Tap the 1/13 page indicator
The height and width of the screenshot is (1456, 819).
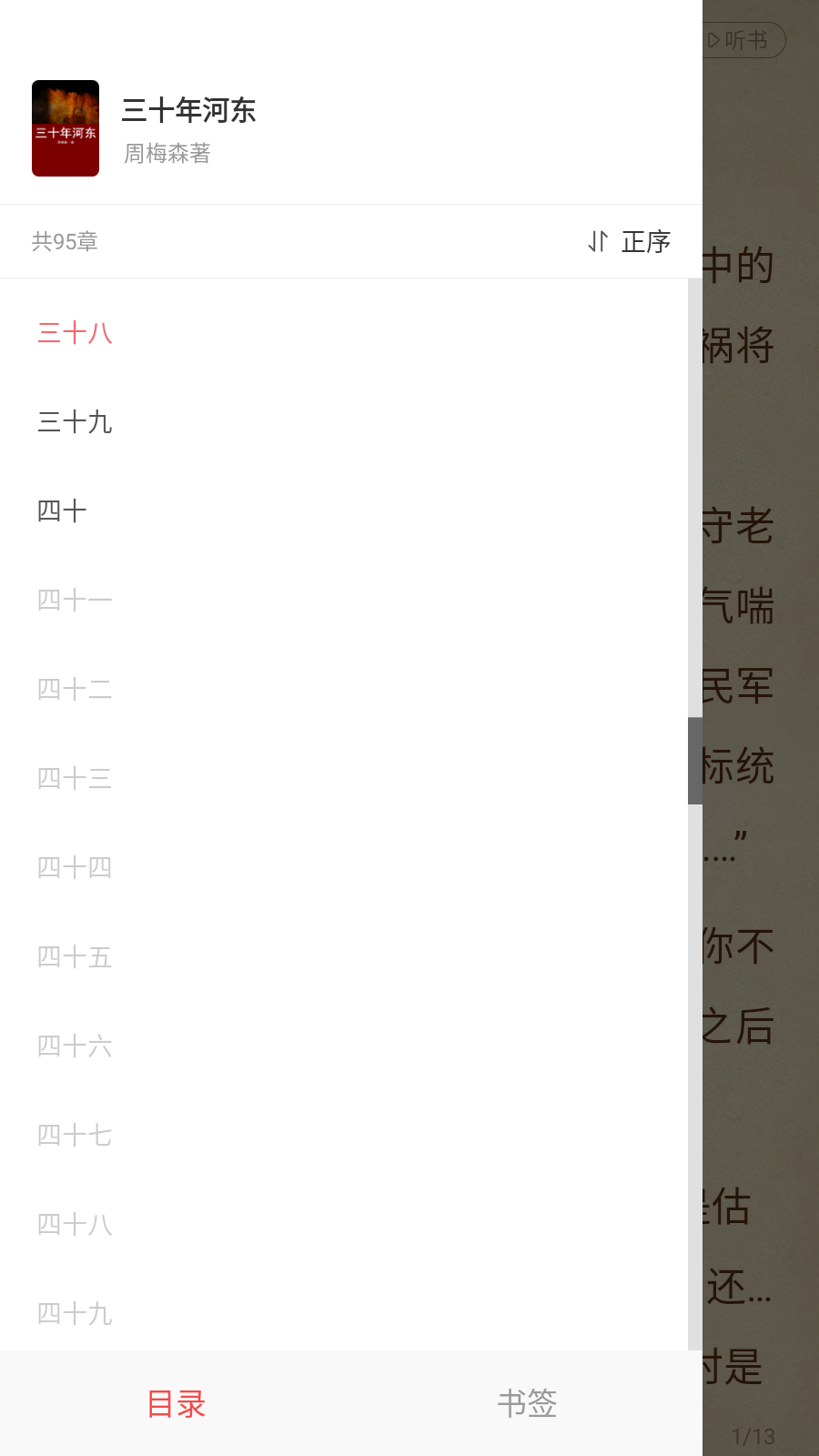tap(753, 1436)
